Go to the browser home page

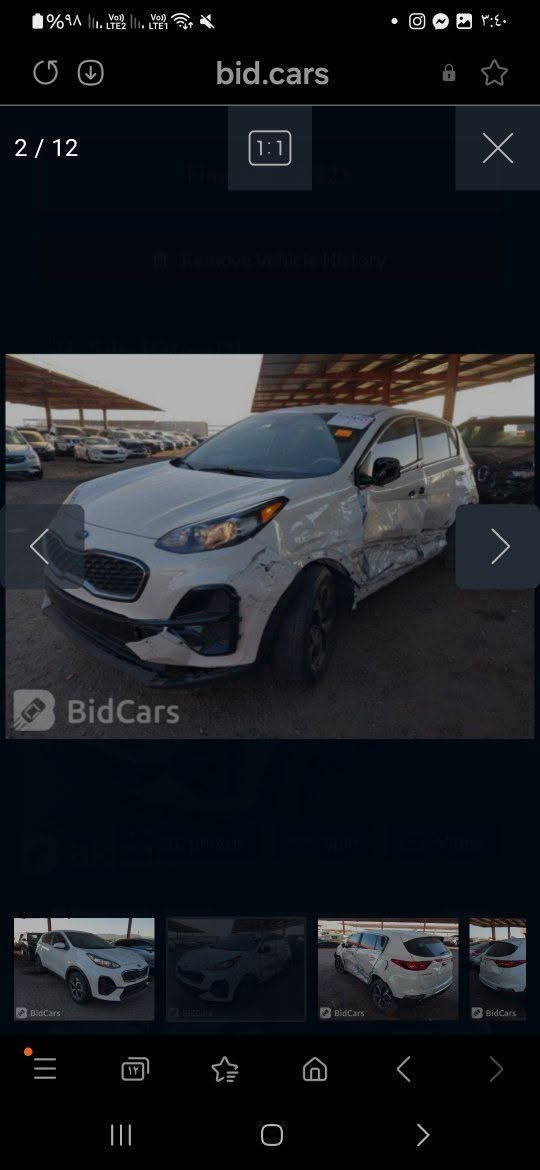(315, 1069)
